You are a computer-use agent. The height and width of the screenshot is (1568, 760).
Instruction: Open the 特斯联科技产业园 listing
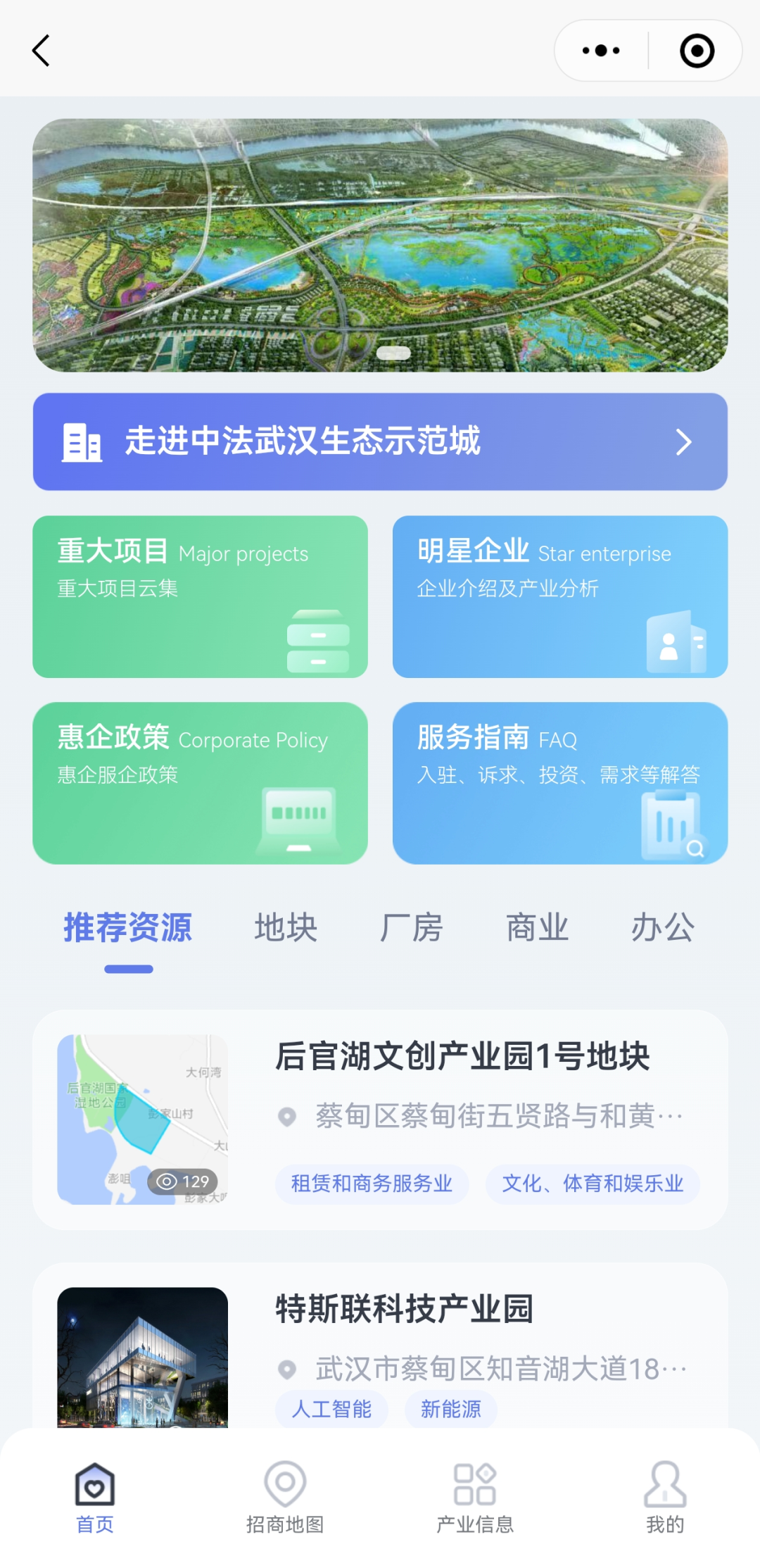tap(380, 1345)
